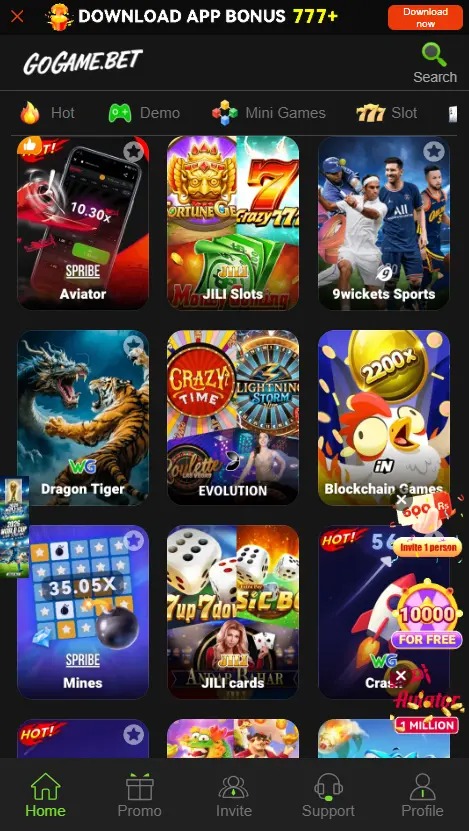Open the Blockchain Games tile
Viewport: 469px width, 831px height.
click(384, 418)
